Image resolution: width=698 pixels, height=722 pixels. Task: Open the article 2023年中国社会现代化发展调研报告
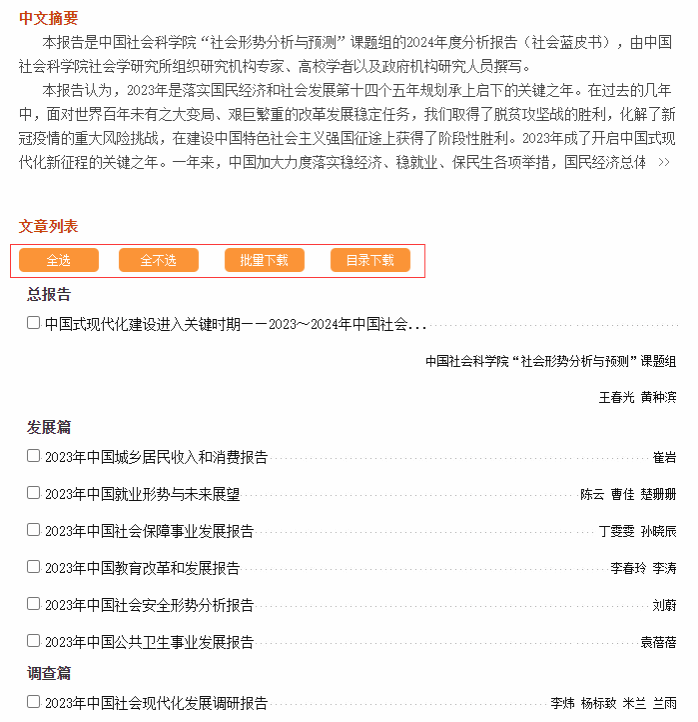(x=156, y=703)
